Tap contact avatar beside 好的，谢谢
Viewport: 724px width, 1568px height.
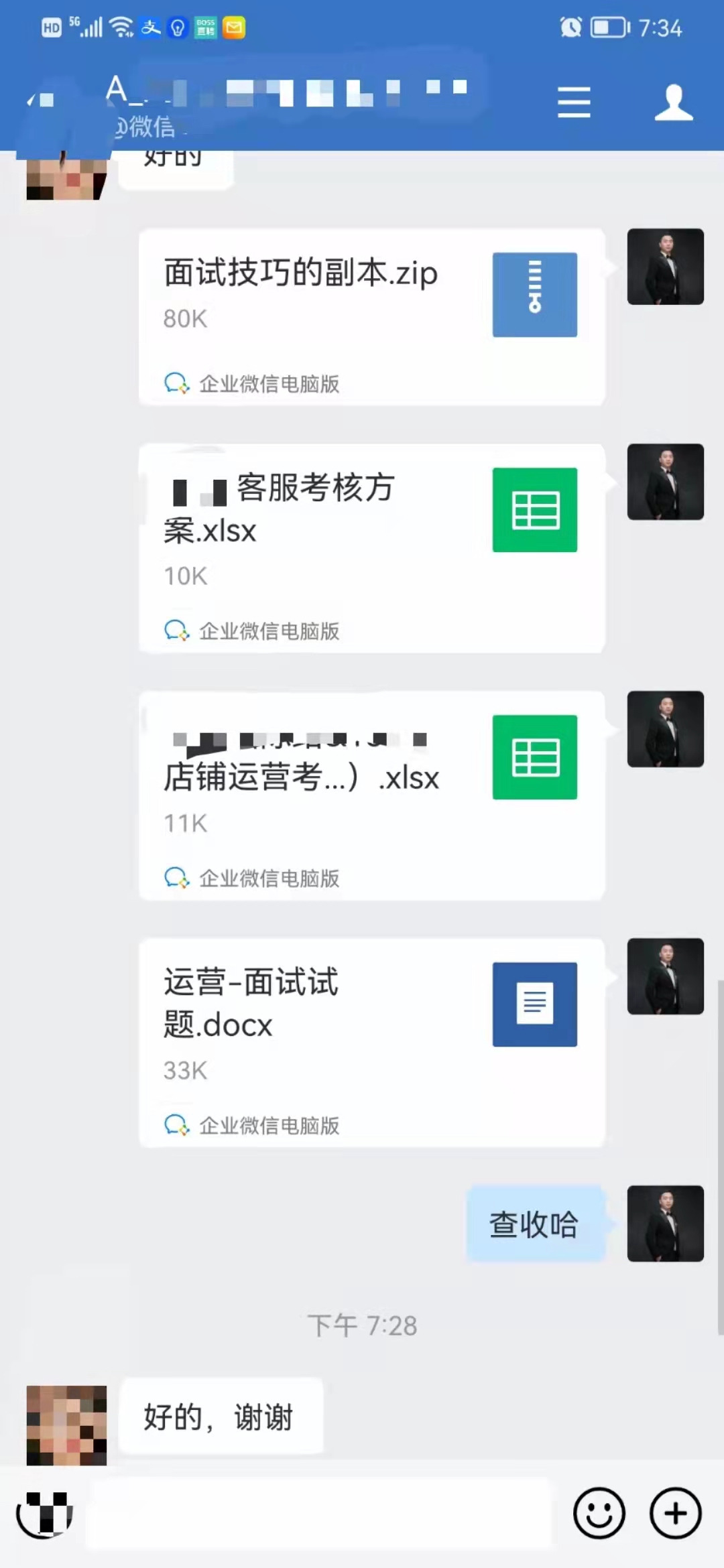pyautogui.click(x=66, y=1425)
